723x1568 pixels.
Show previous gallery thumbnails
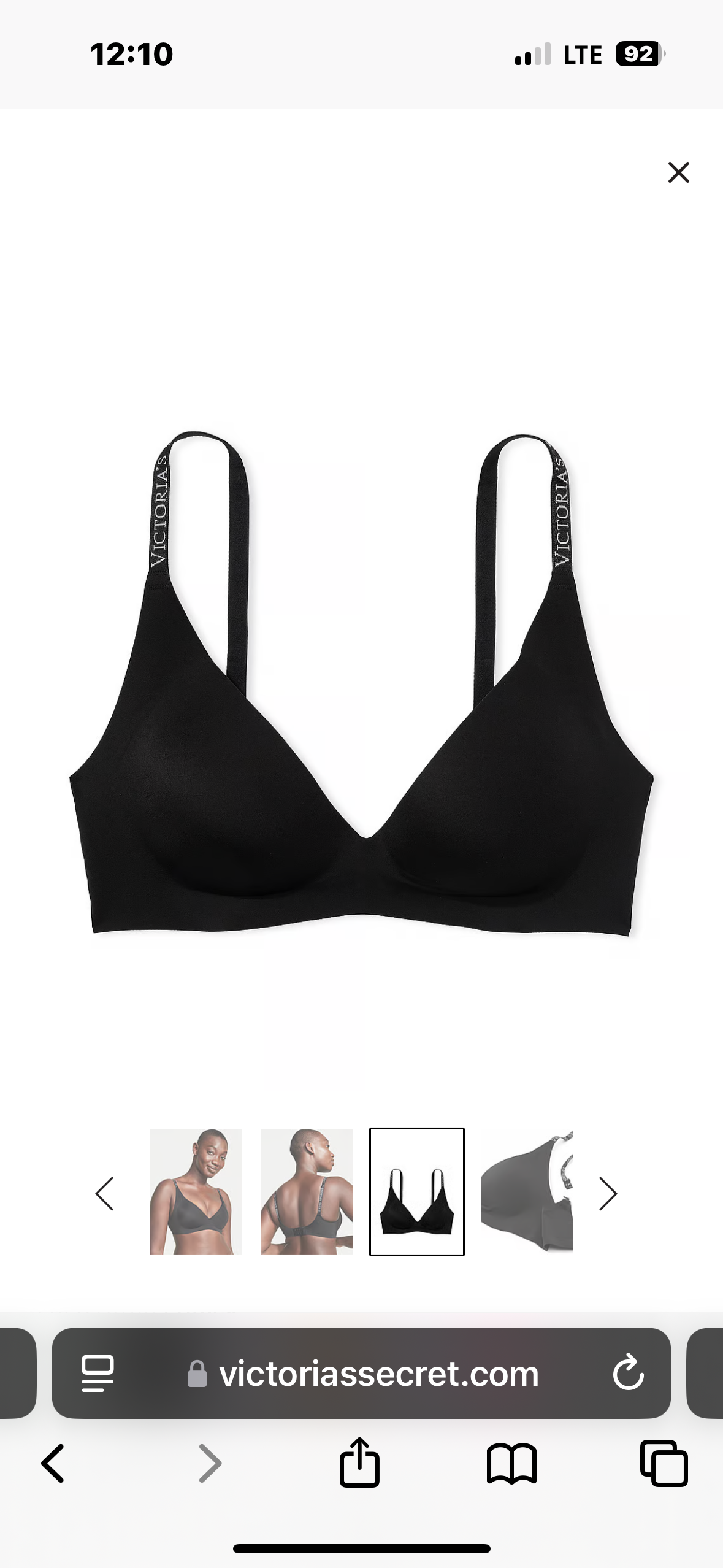coord(105,1193)
